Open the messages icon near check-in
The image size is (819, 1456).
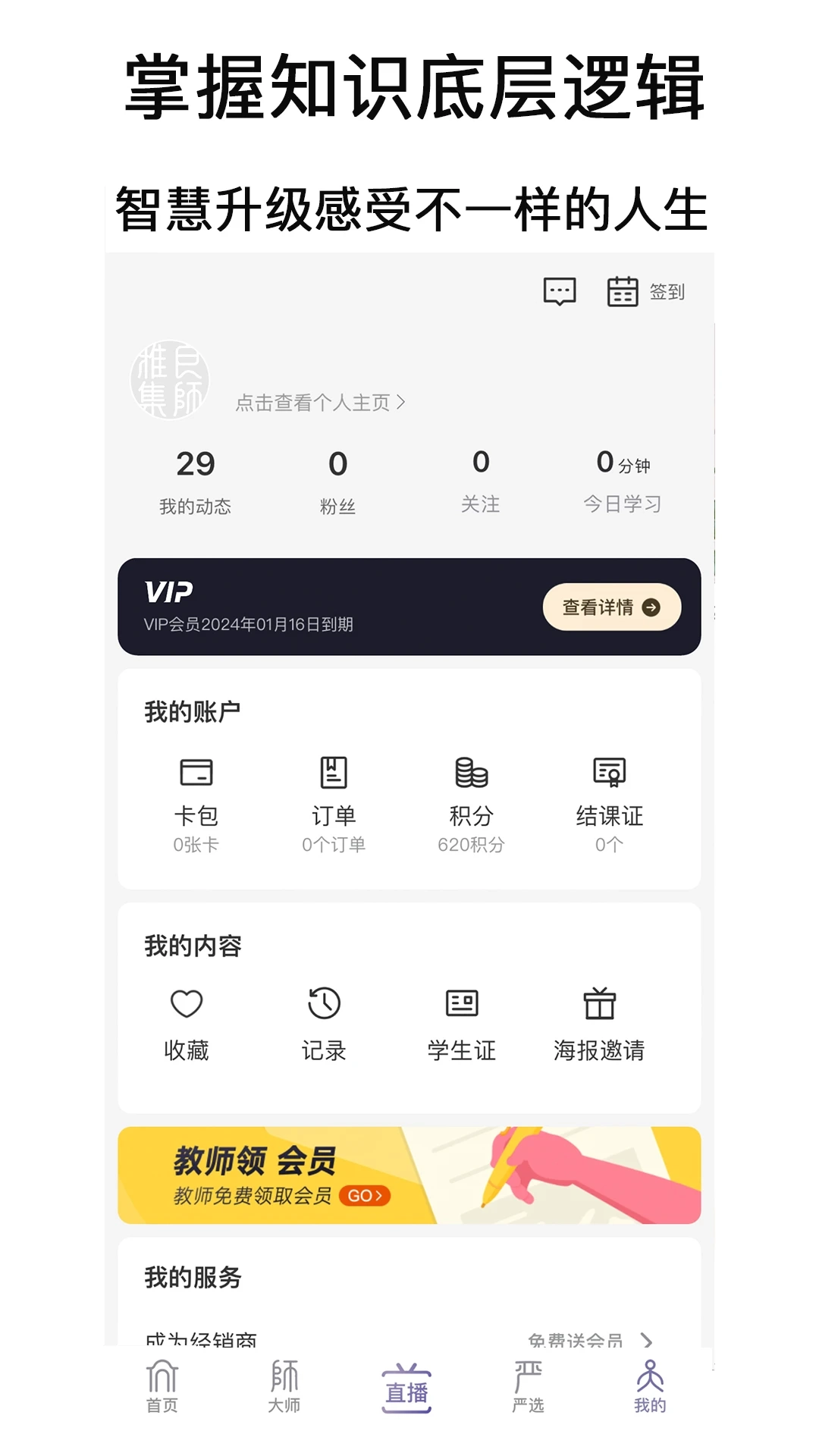[x=559, y=291]
